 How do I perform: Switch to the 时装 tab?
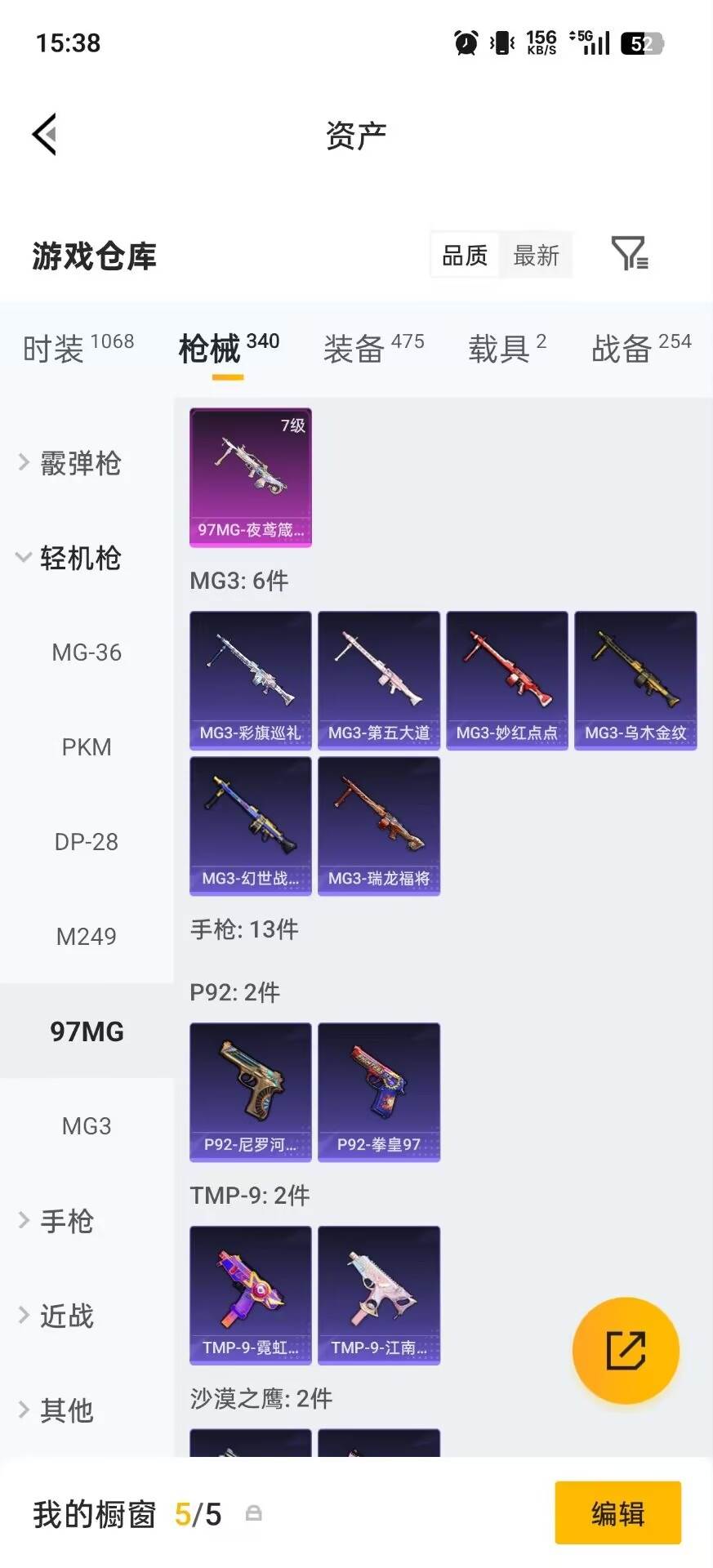(x=78, y=349)
